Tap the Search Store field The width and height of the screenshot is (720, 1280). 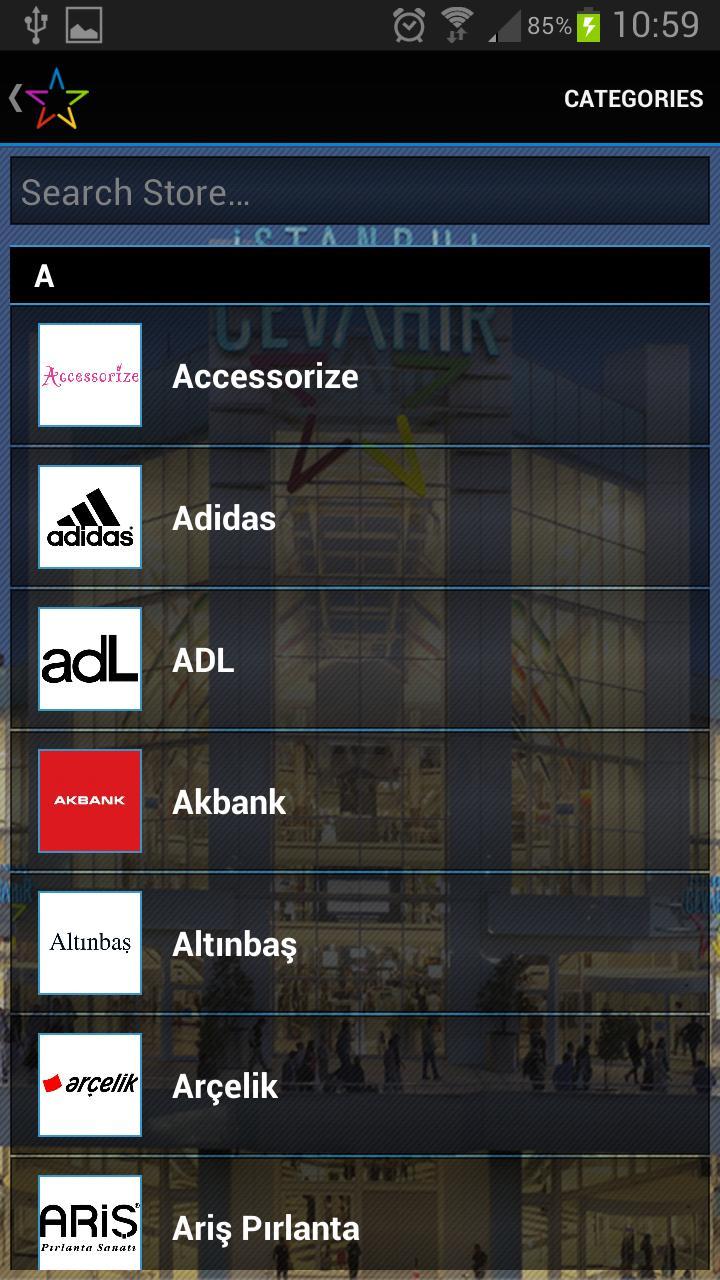(x=360, y=192)
